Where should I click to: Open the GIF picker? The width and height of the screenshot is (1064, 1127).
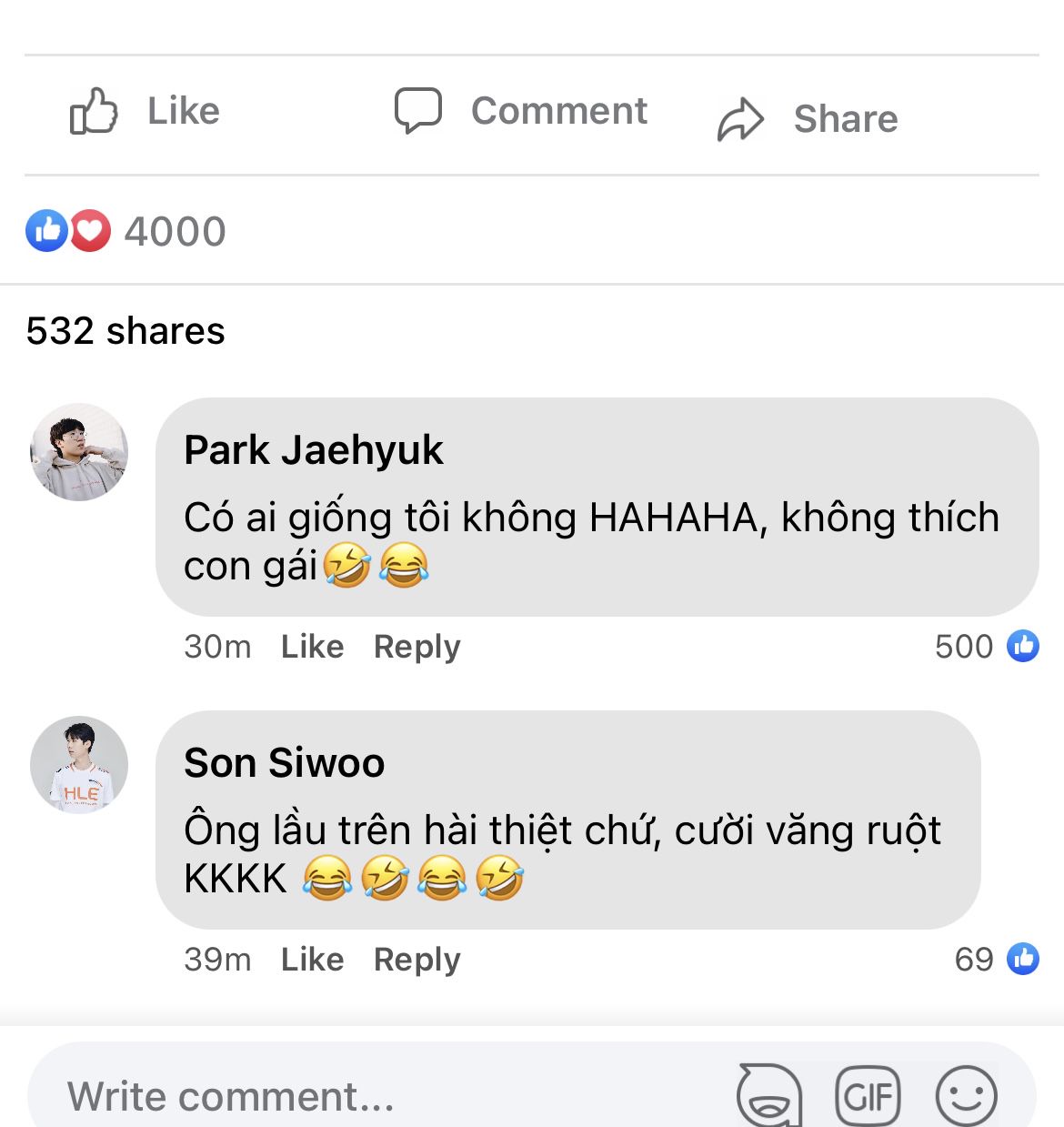pos(868,1096)
